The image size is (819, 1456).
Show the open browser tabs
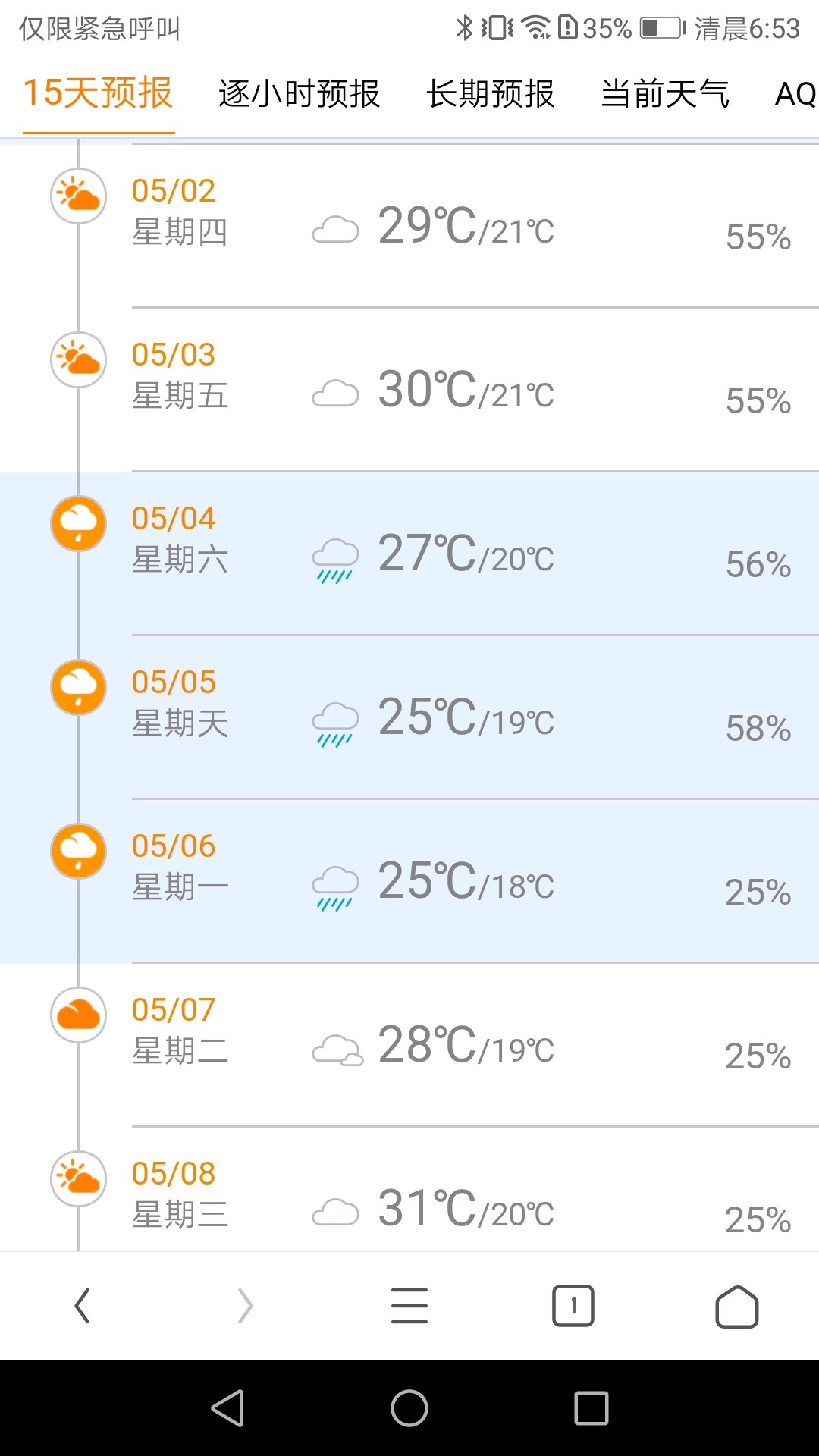(x=573, y=1306)
